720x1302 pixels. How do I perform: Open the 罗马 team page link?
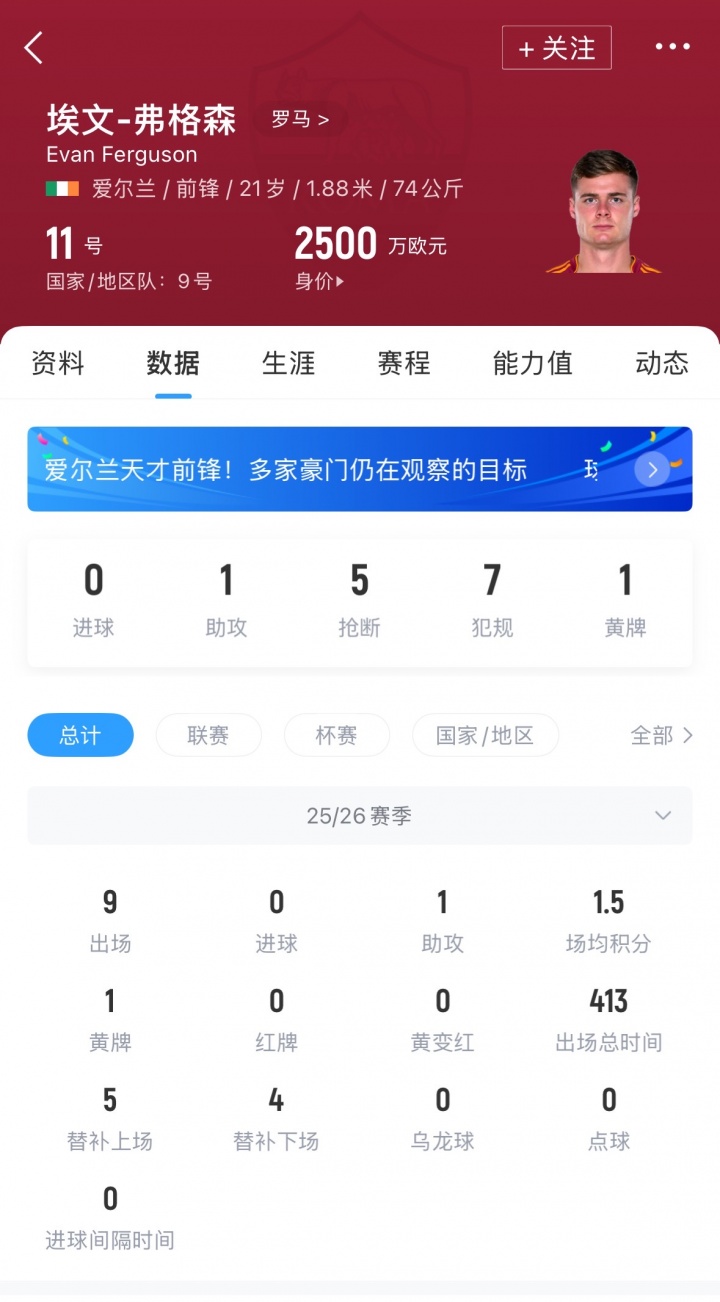299,120
